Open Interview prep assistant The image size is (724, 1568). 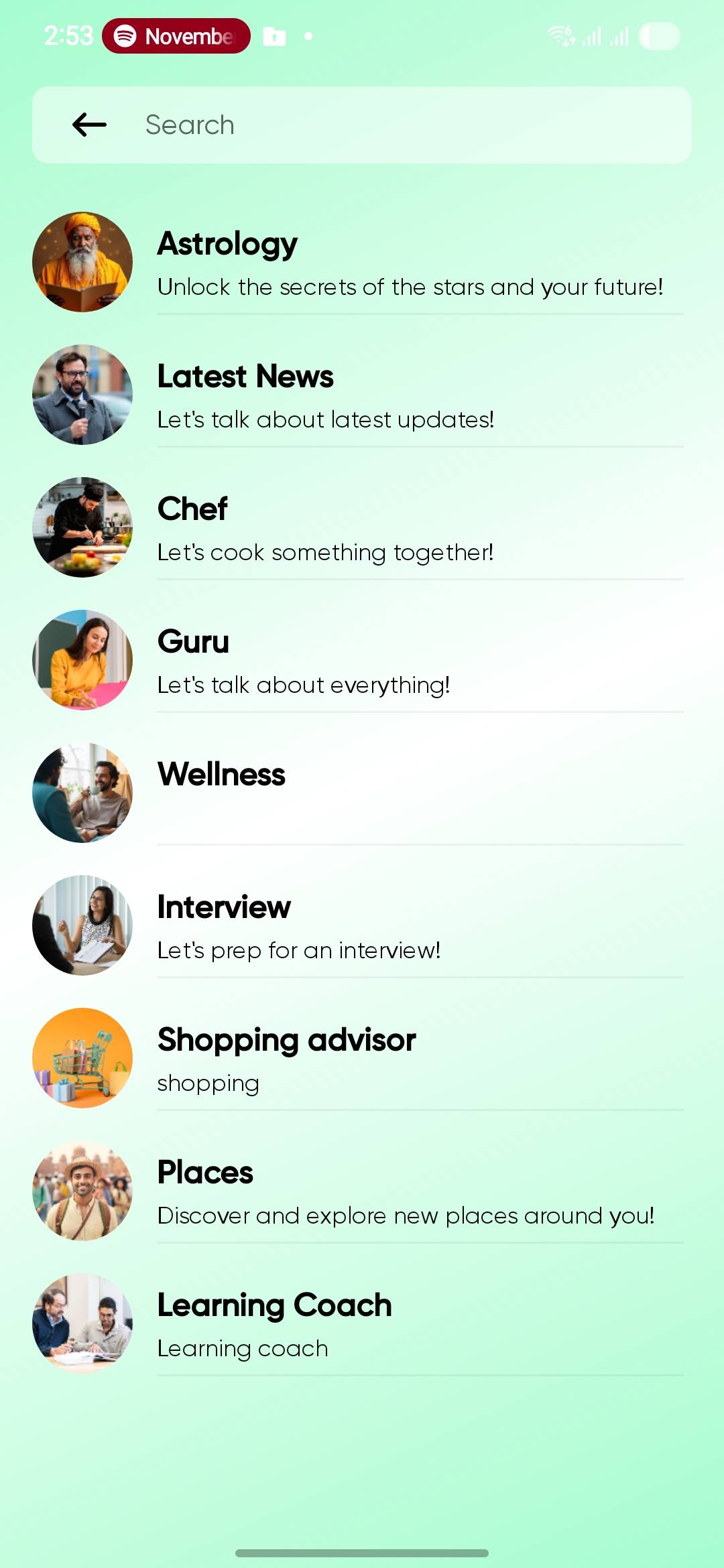point(362,925)
